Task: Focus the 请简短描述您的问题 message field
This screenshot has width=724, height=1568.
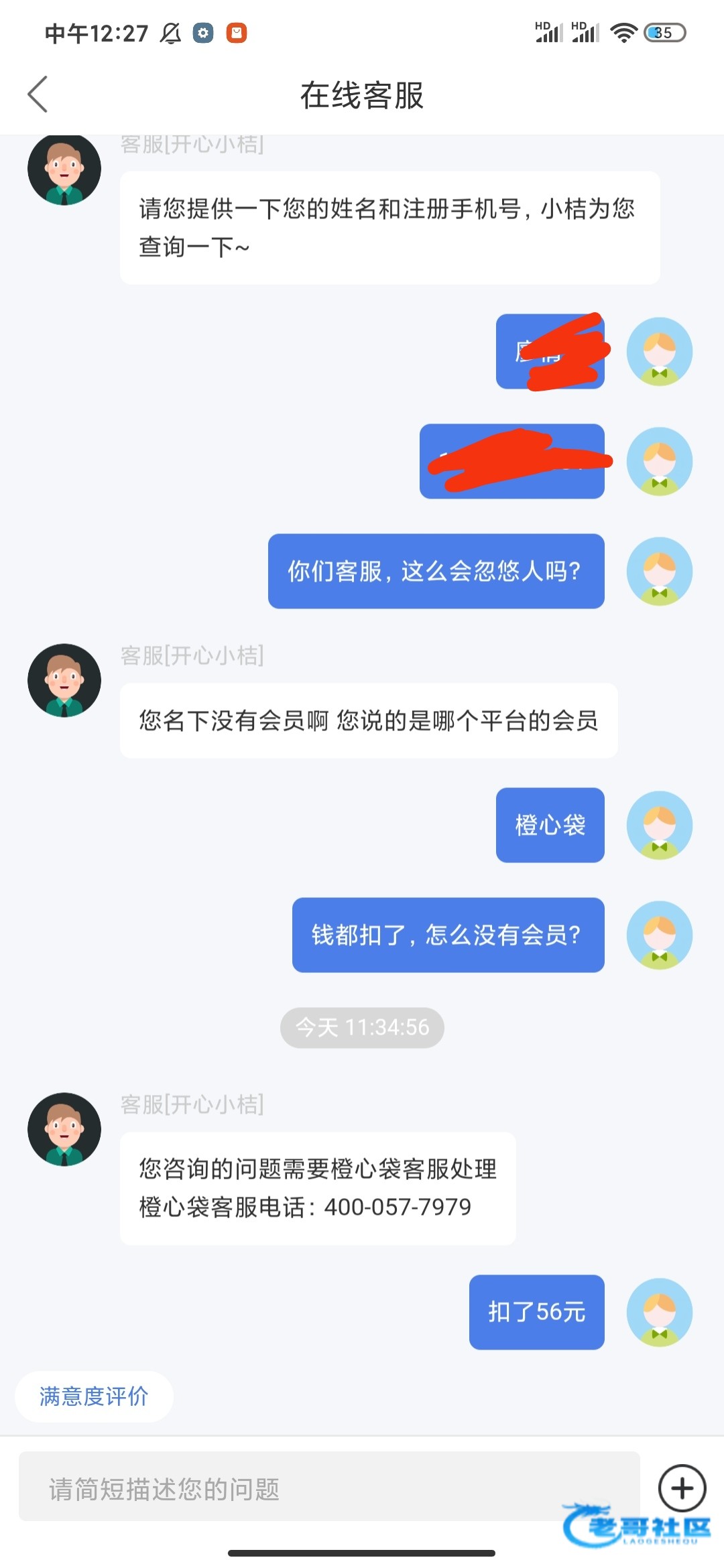Action: point(328,1489)
